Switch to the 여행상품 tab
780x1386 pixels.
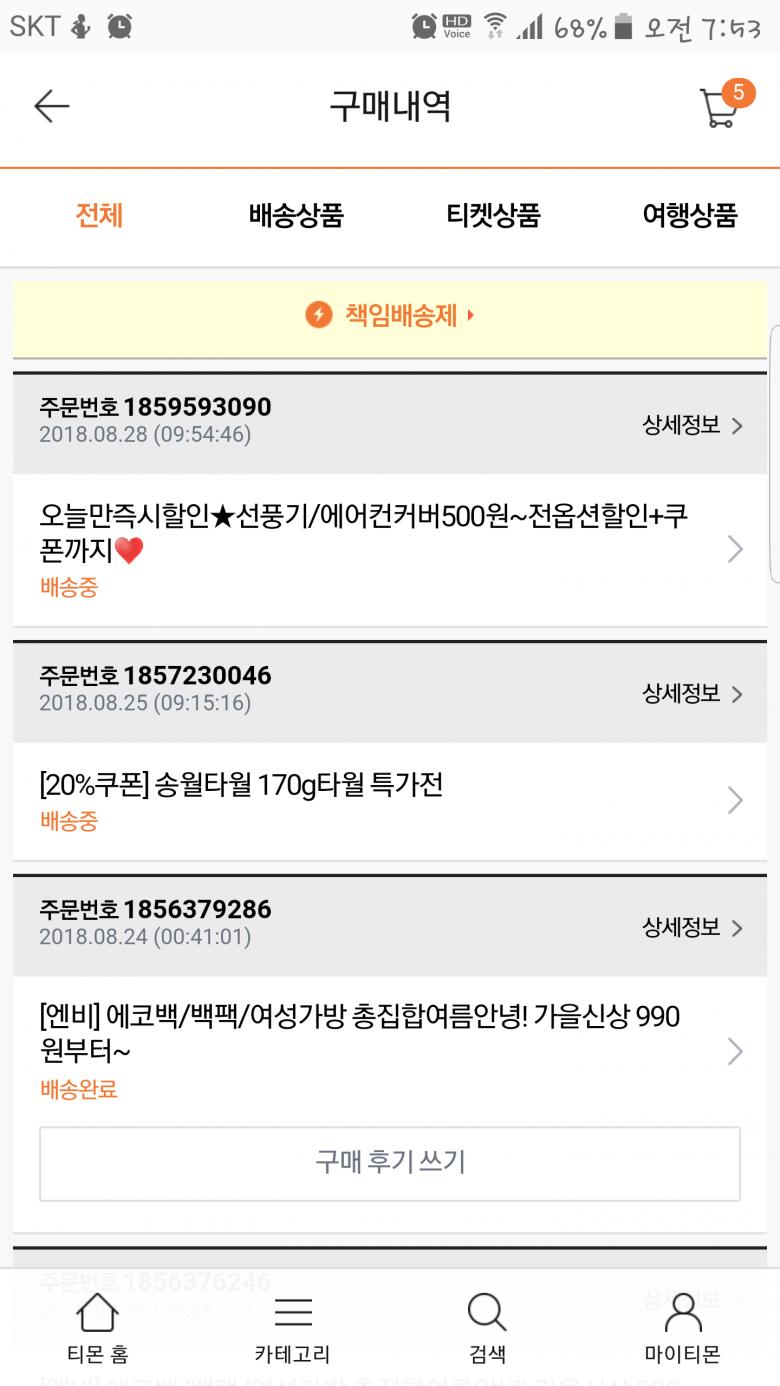tap(689, 215)
